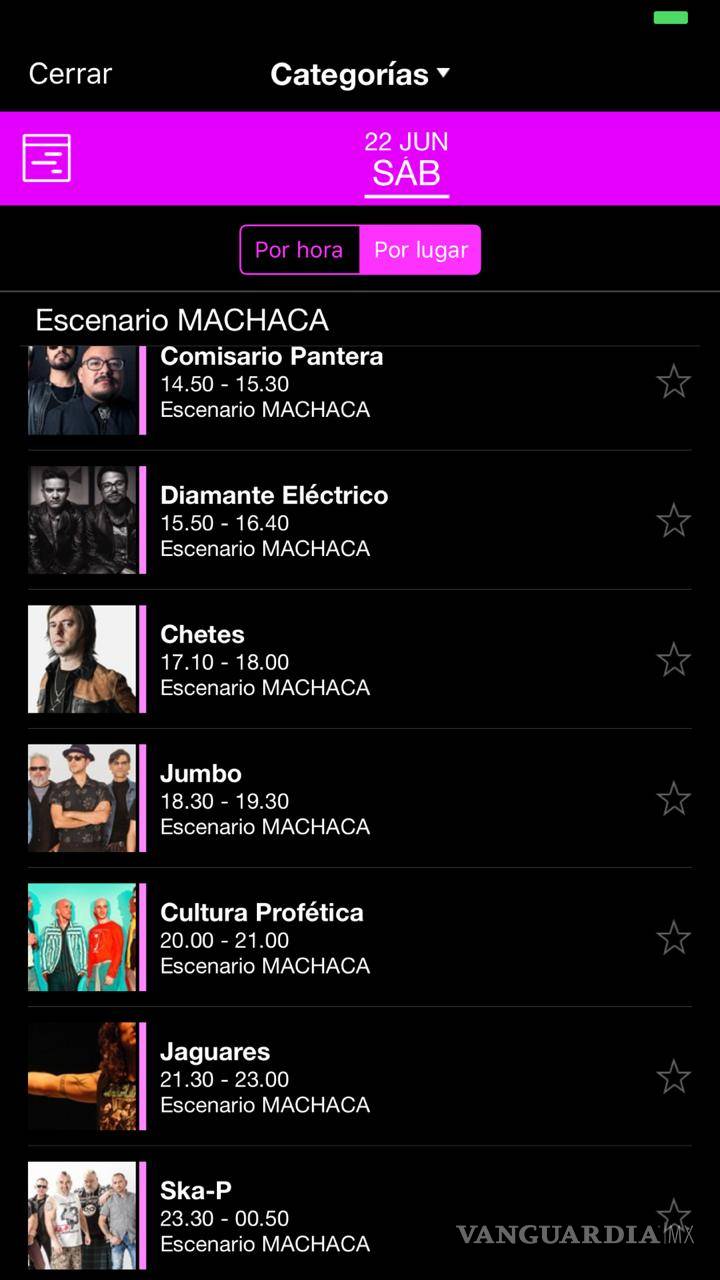Viewport: 720px width, 1280px height.
Task: Select the 22 JUN SÁB day tab
Action: click(406, 158)
